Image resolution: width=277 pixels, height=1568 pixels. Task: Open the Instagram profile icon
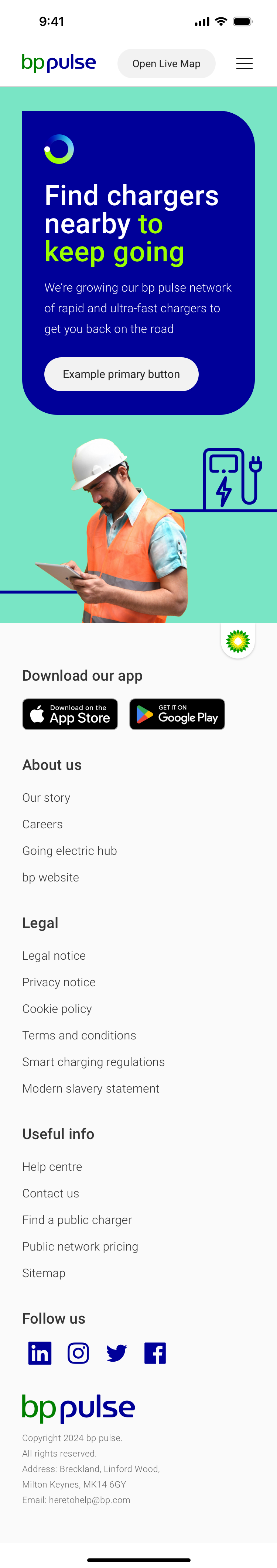coord(78,1353)
